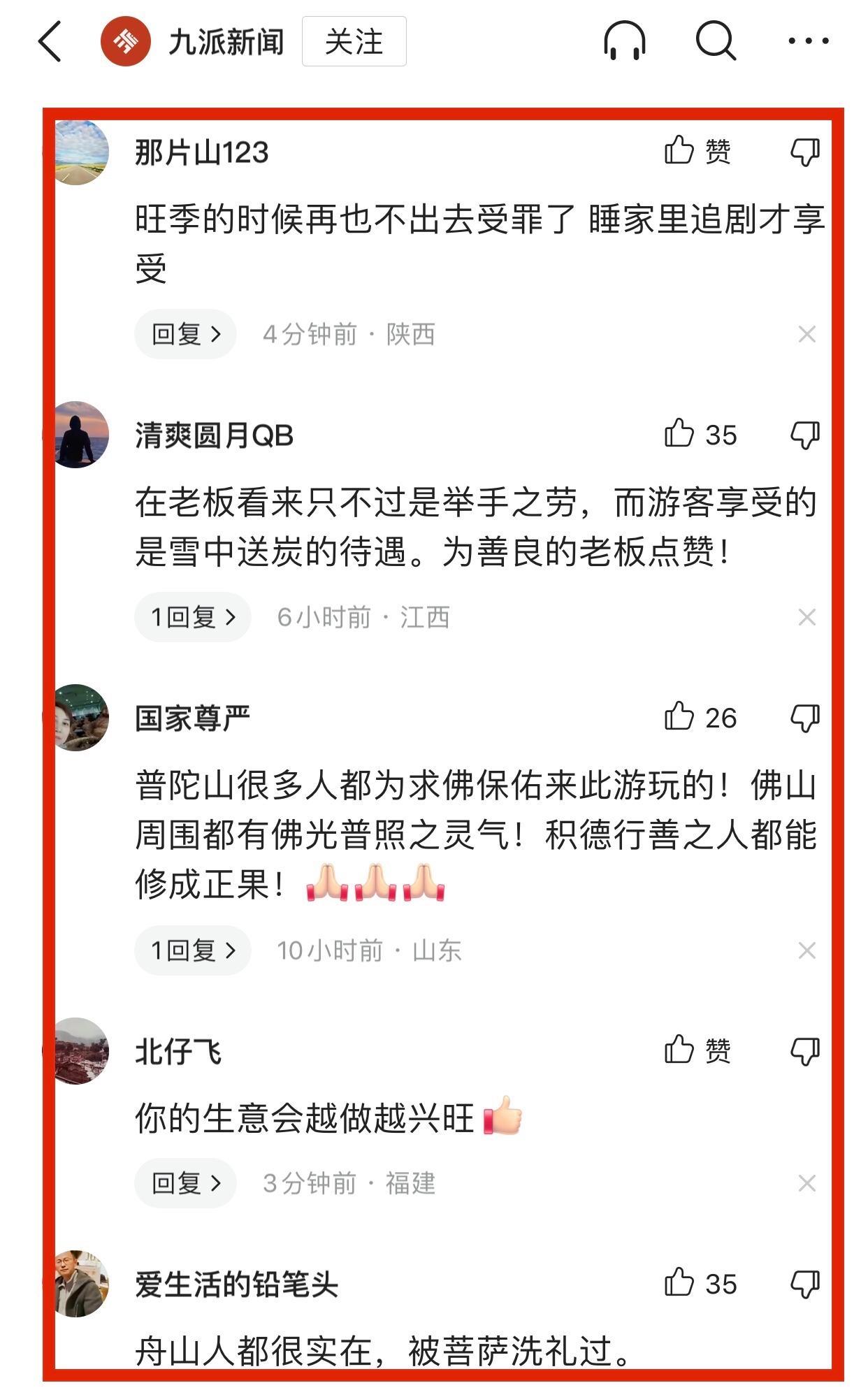This screenshot has height=1390, width=868.
Task: Reply to 北仔飞's comment
Action: [185, 1183]
